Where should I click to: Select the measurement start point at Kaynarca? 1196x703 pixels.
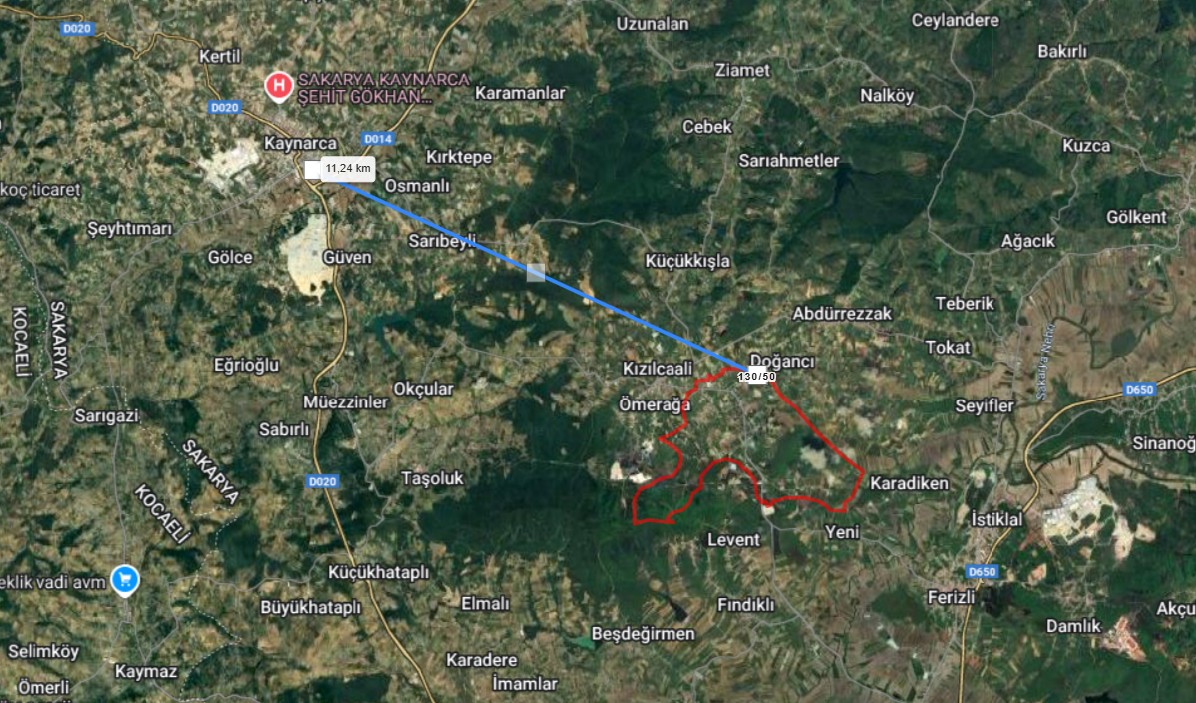[x=313, y=169]
